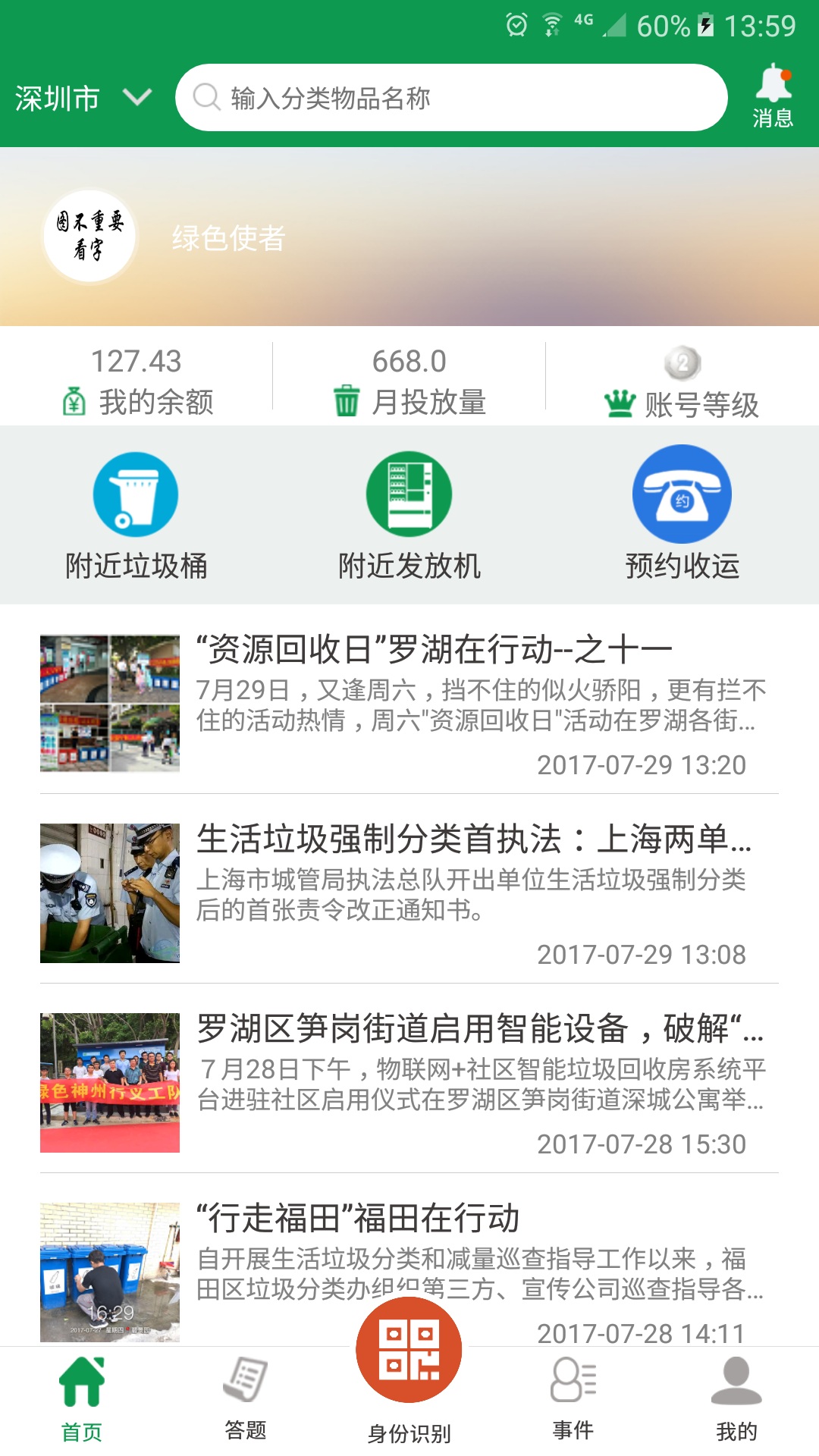Open the 附近垃圾桶 nearby trash bin locator

point(135,516)
